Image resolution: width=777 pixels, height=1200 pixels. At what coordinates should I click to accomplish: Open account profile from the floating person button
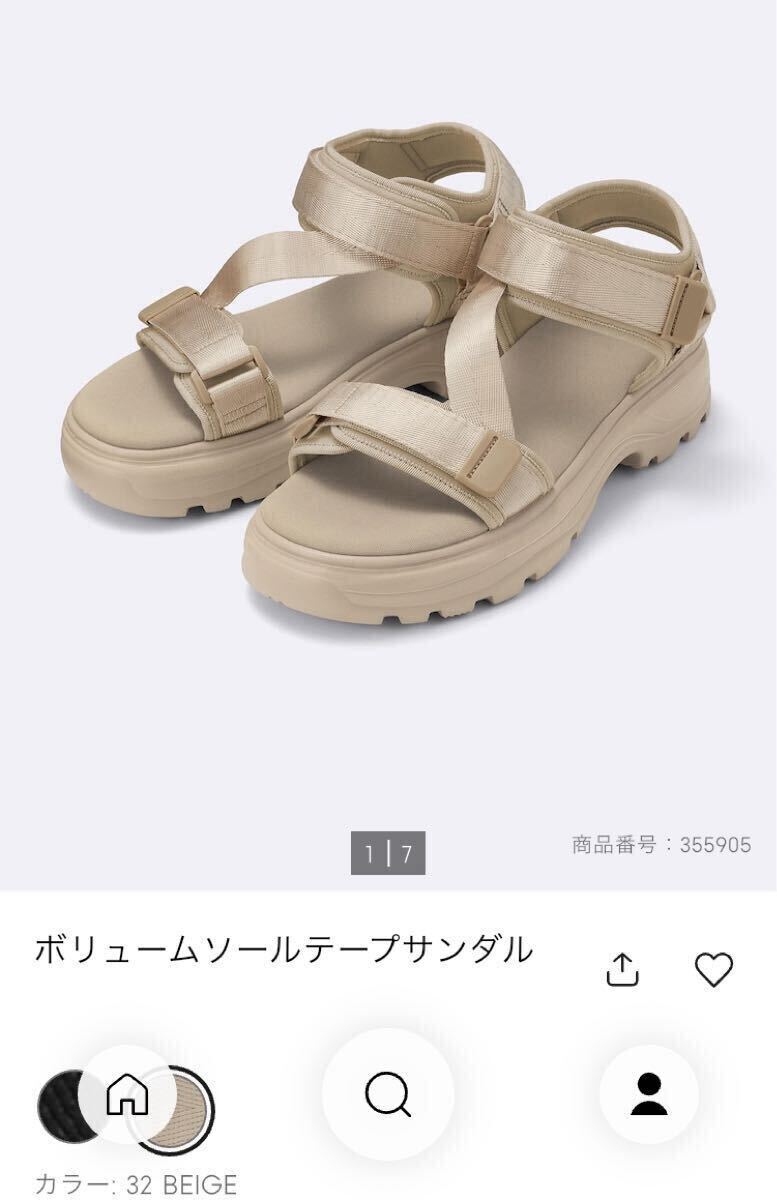648,1095
